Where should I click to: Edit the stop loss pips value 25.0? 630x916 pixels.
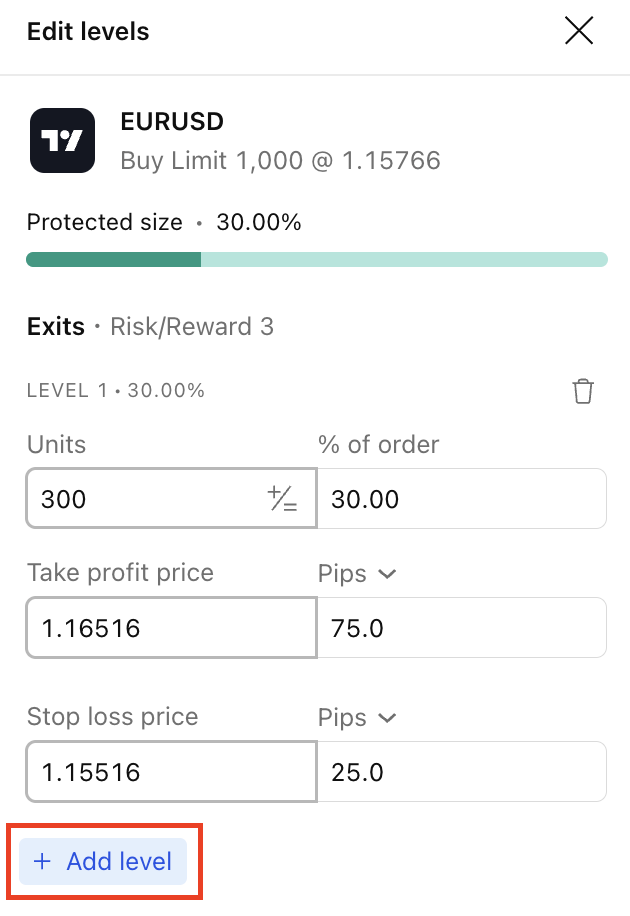point(461,772)
